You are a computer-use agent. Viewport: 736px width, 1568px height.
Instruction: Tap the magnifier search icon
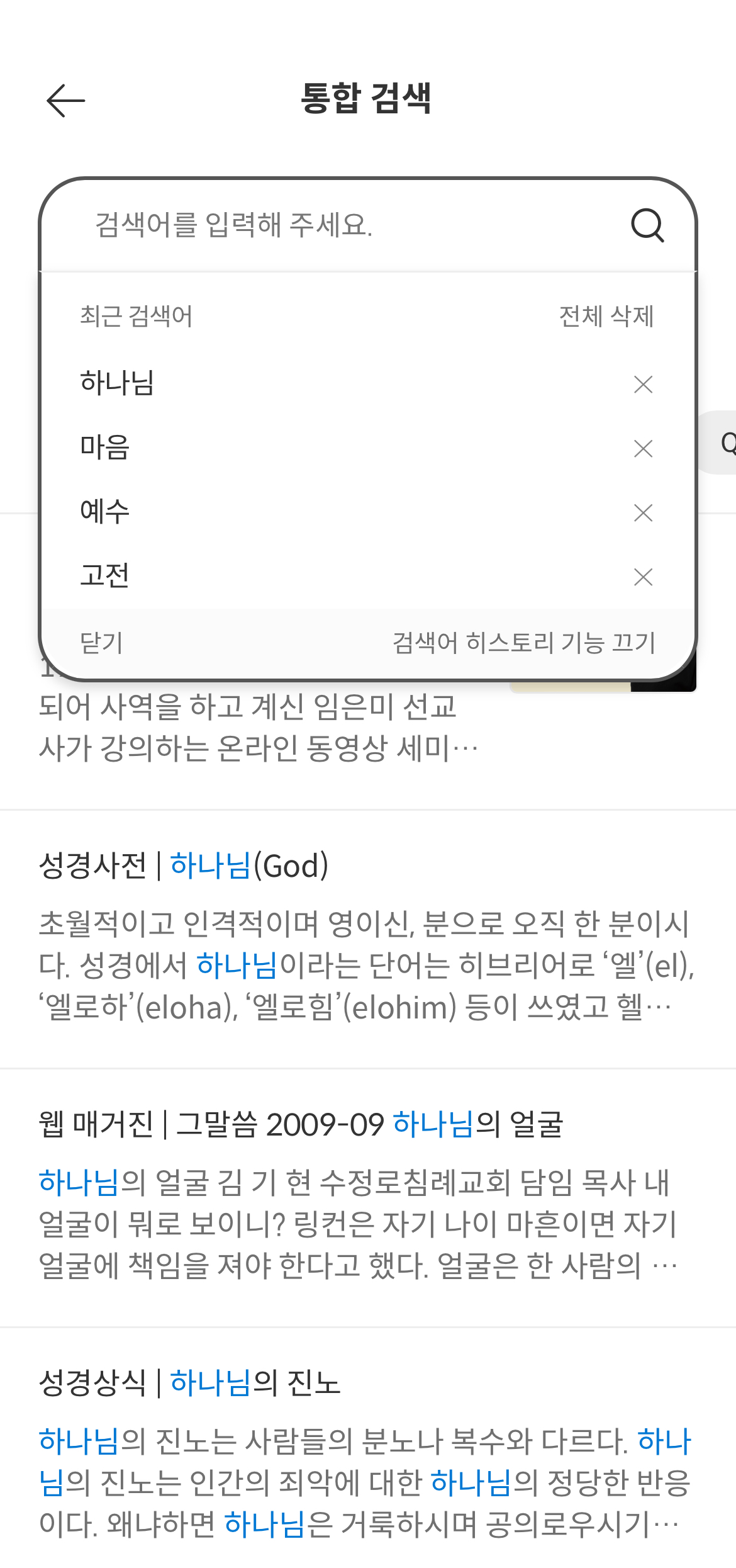pyautogui.click(x=647, y=225)
